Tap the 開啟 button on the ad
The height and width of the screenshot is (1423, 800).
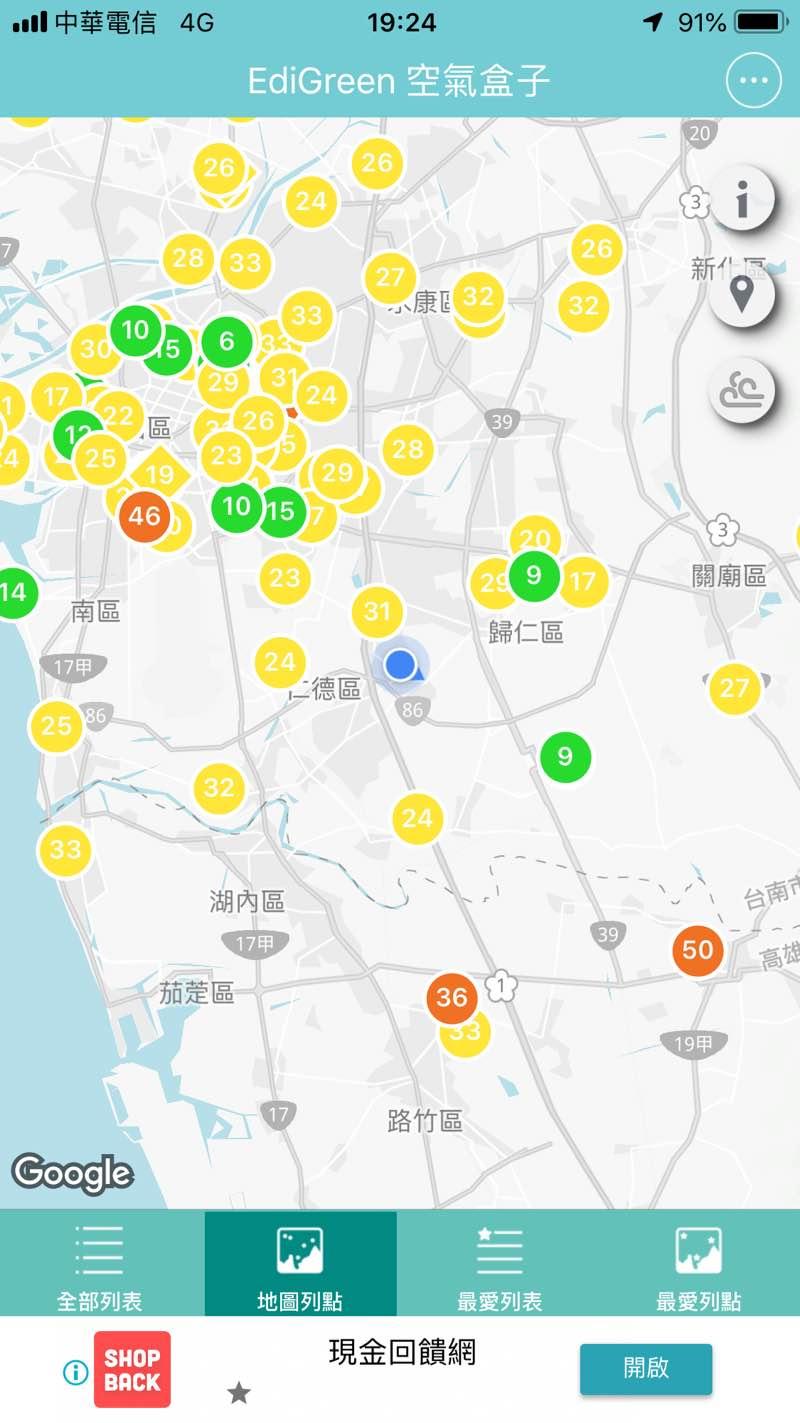[x=646, y=1369]
